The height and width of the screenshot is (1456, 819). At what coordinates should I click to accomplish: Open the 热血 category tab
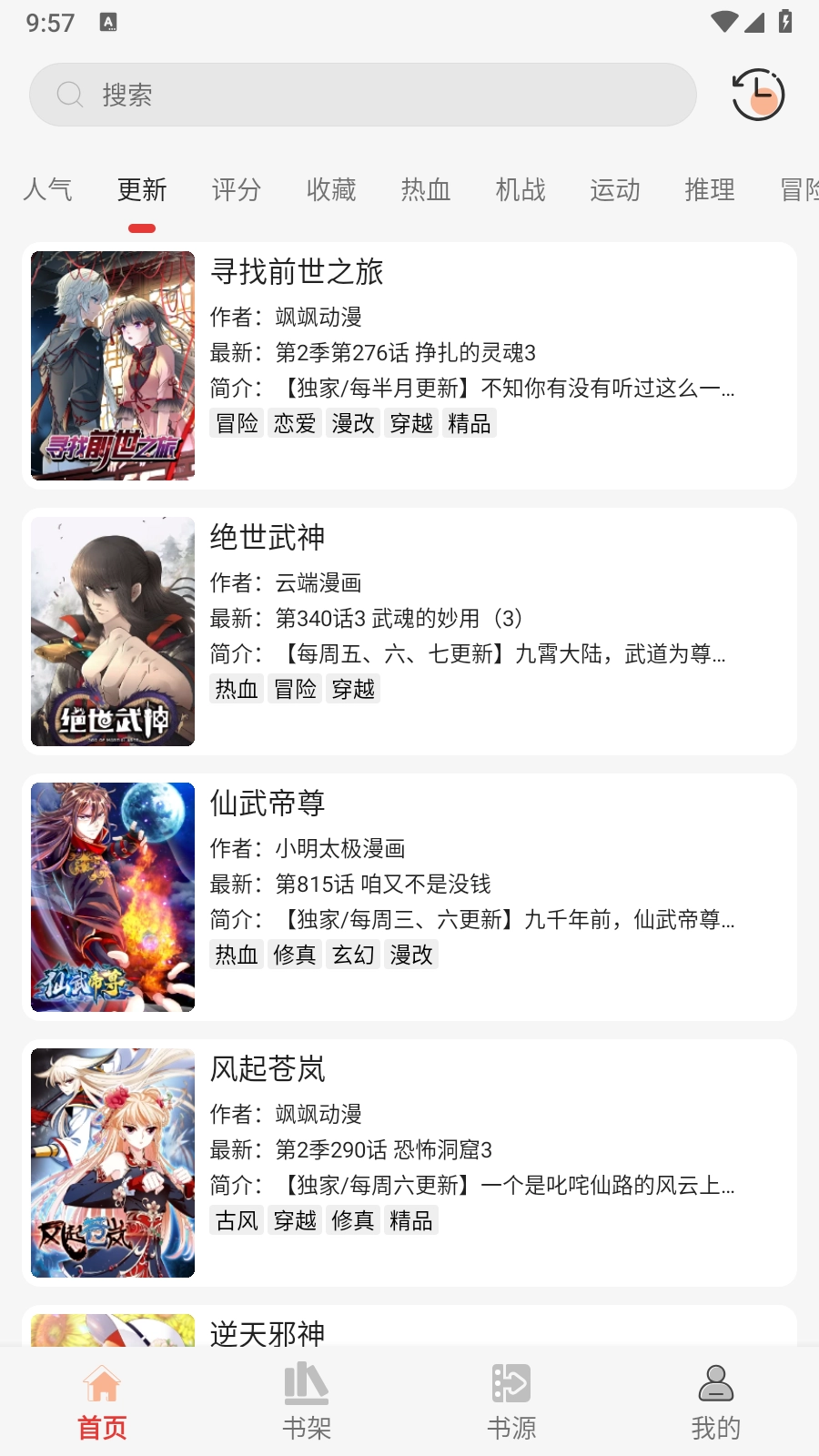[426, 190]
